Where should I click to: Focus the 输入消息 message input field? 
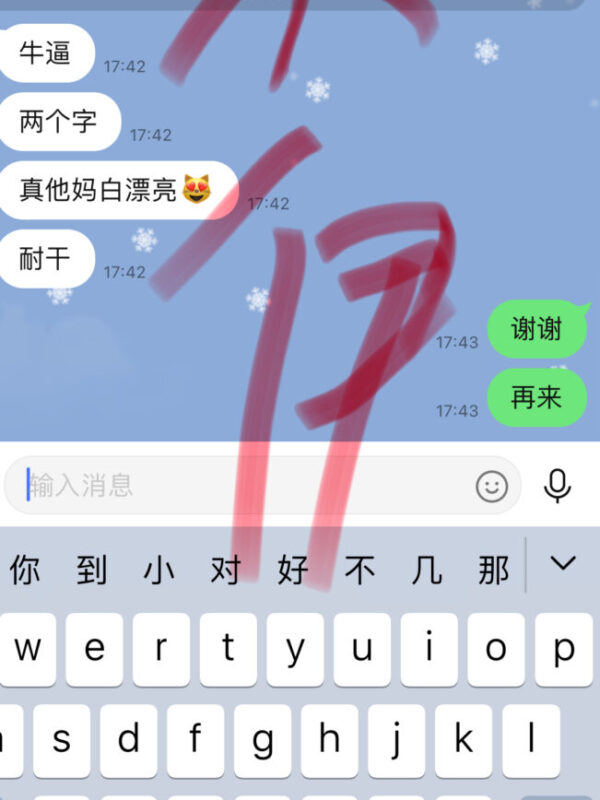[x=240, y=487]
